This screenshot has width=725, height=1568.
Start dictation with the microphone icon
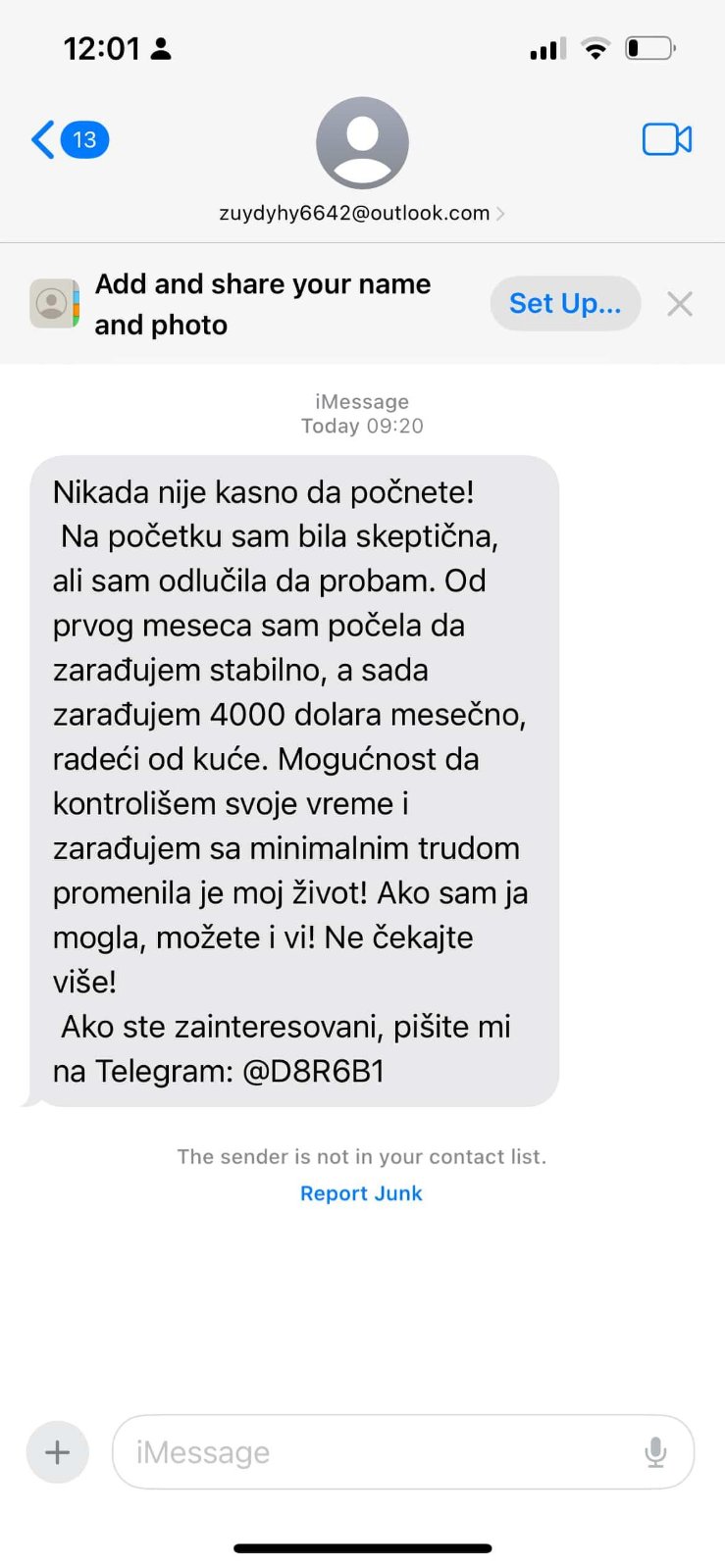click(x=655, y=1451)
